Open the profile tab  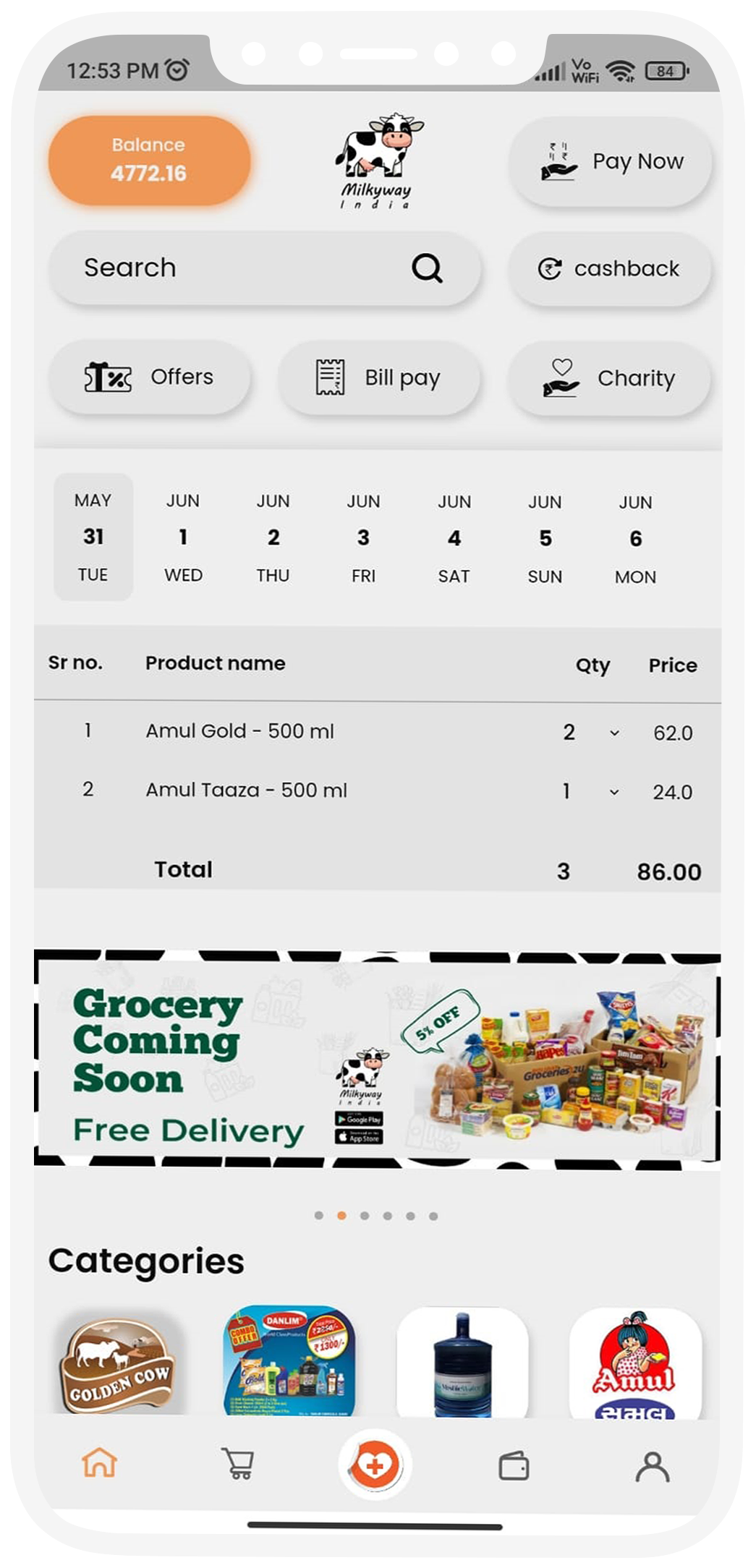tap(652, 1467)
